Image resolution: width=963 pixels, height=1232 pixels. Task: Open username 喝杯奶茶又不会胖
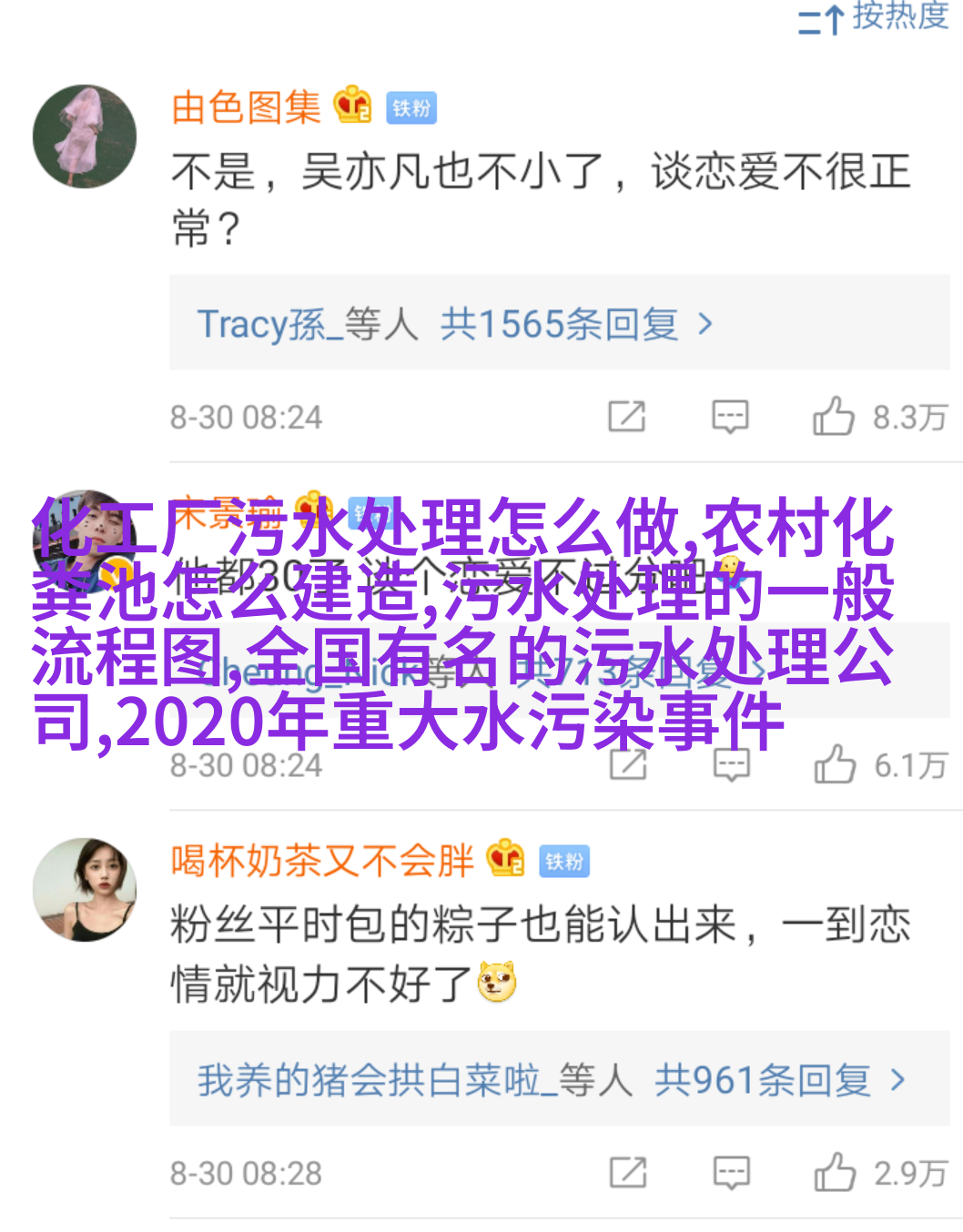tap(322, 860)
